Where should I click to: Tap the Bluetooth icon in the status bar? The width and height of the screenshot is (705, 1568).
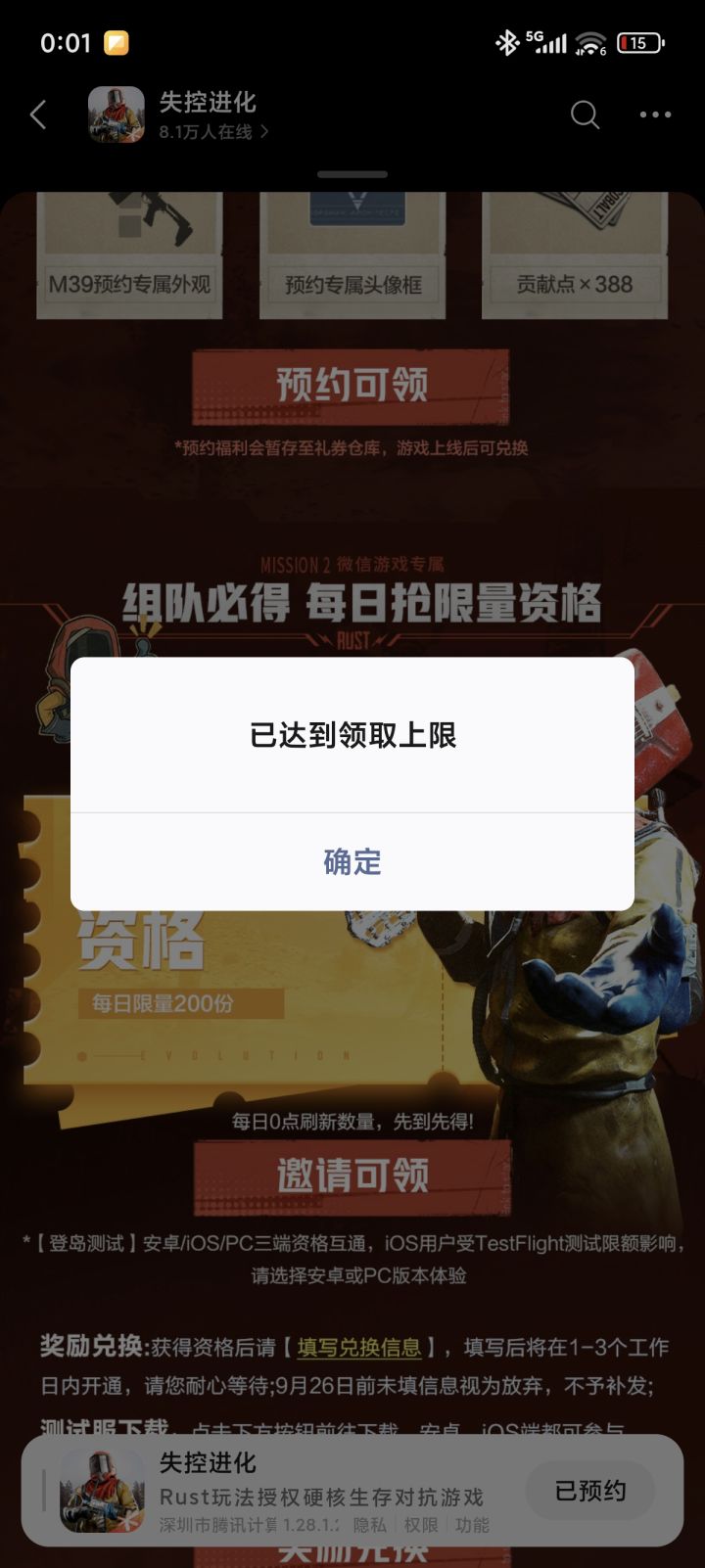coord(508,41)
